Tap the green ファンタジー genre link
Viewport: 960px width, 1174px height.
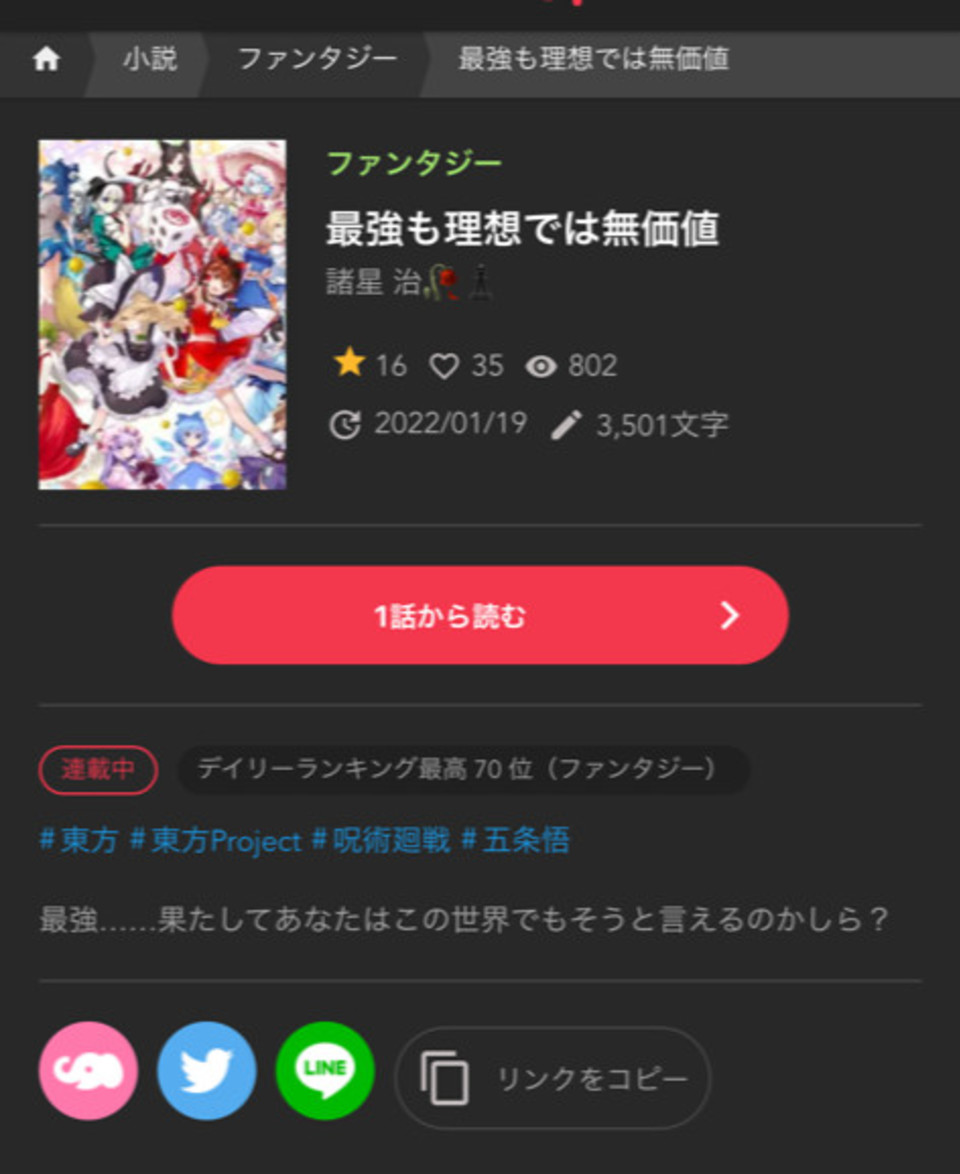click(414, 163)
